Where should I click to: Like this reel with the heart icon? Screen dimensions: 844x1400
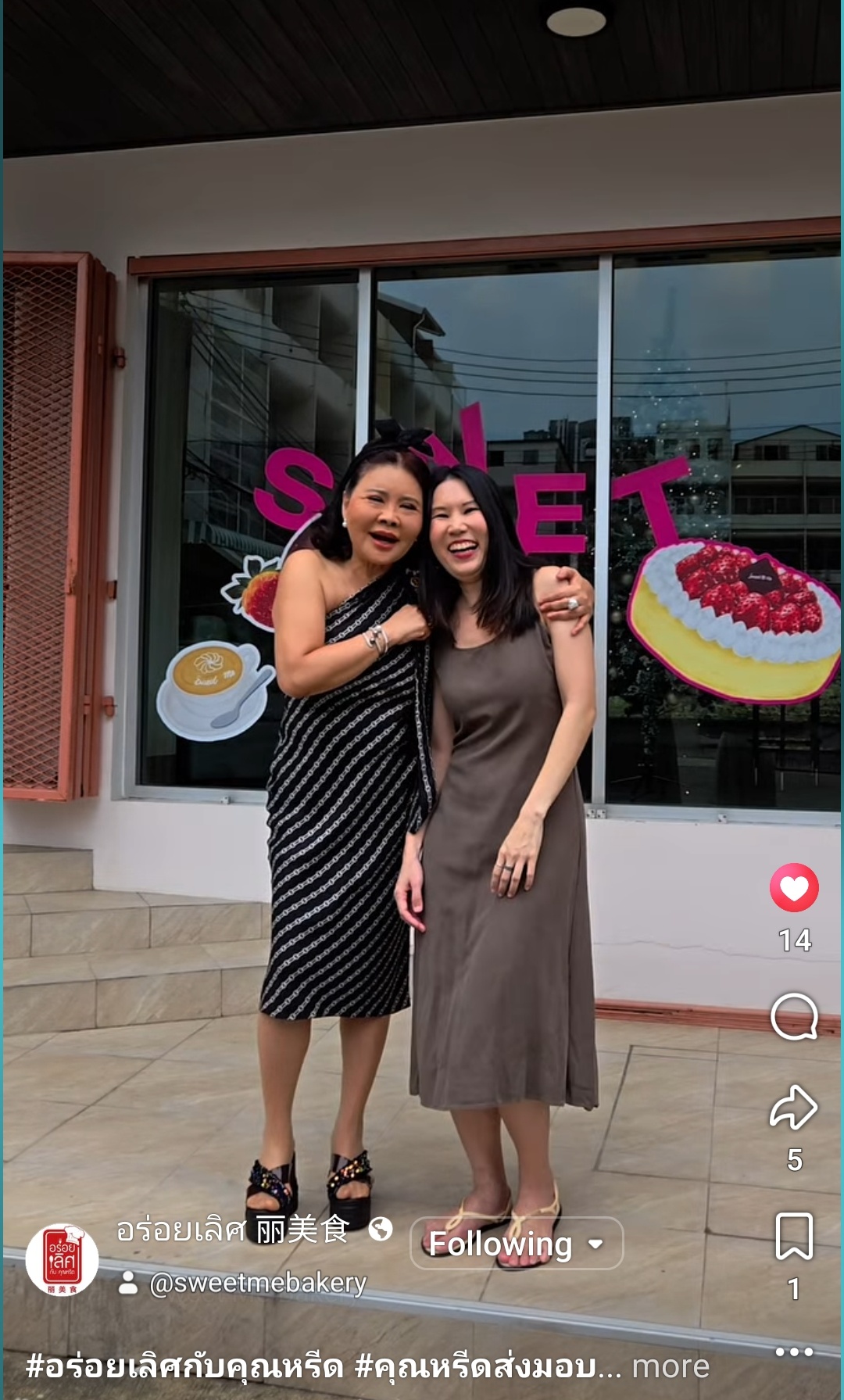(794, 887)
